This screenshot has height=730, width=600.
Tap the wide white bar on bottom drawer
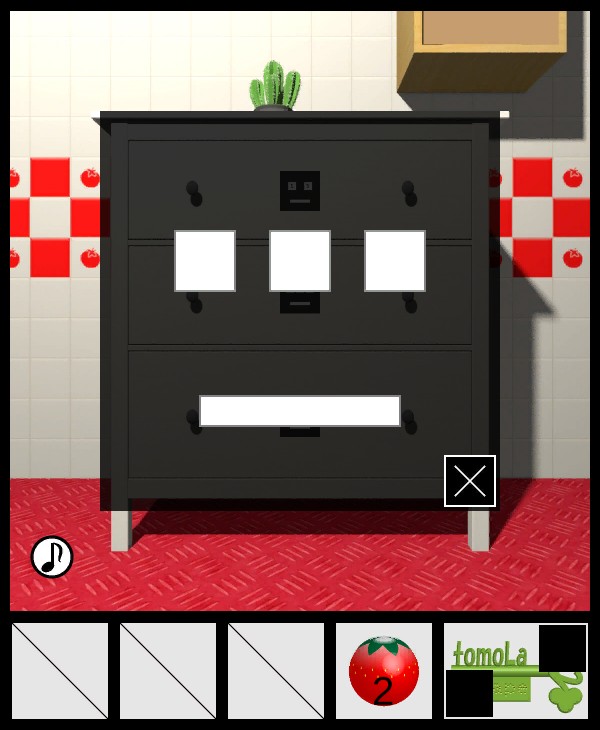300,411
